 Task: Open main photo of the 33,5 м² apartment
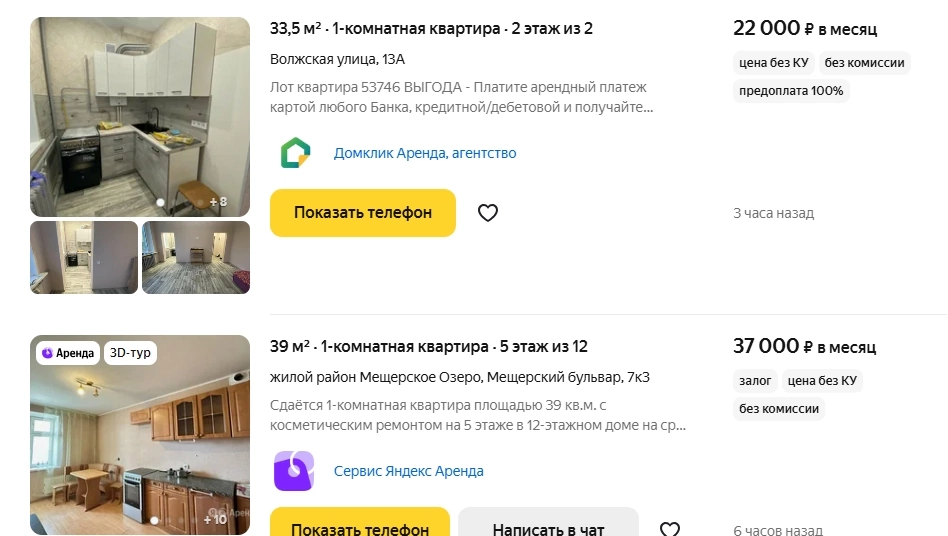coord(140,117)
